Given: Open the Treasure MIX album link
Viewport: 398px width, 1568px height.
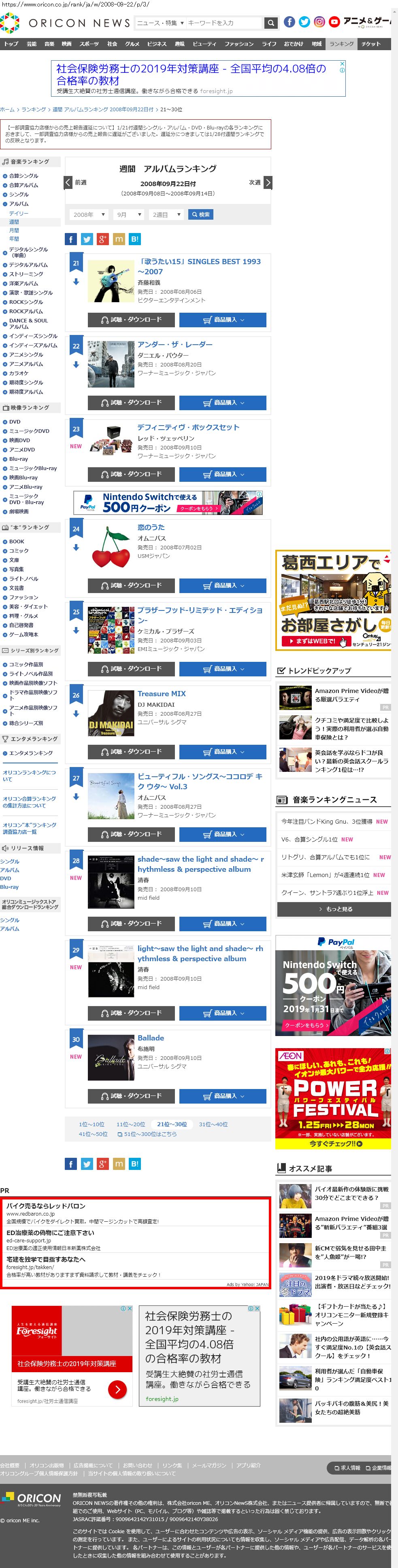Looking at the screenshot, I should 162,693.
